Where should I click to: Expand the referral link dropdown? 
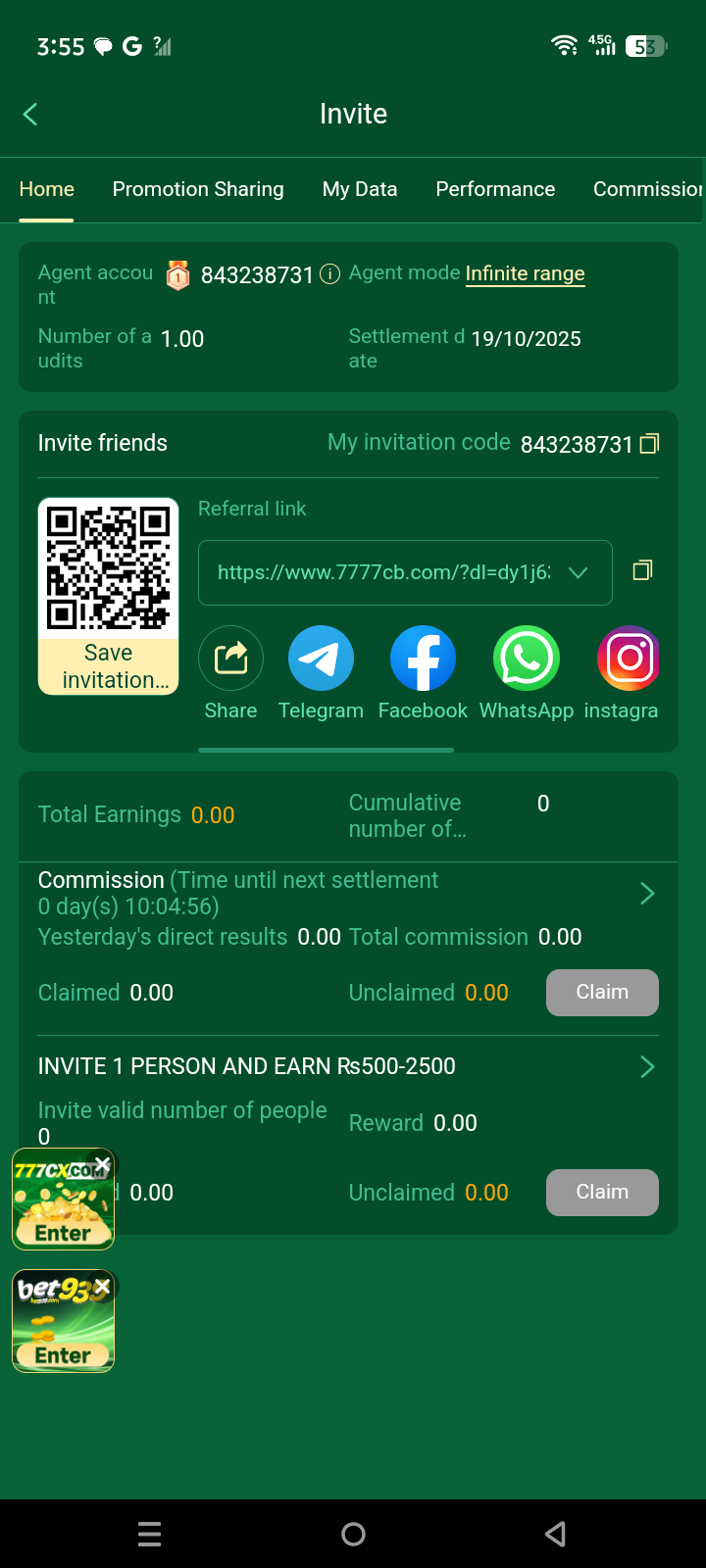[579, 573]
